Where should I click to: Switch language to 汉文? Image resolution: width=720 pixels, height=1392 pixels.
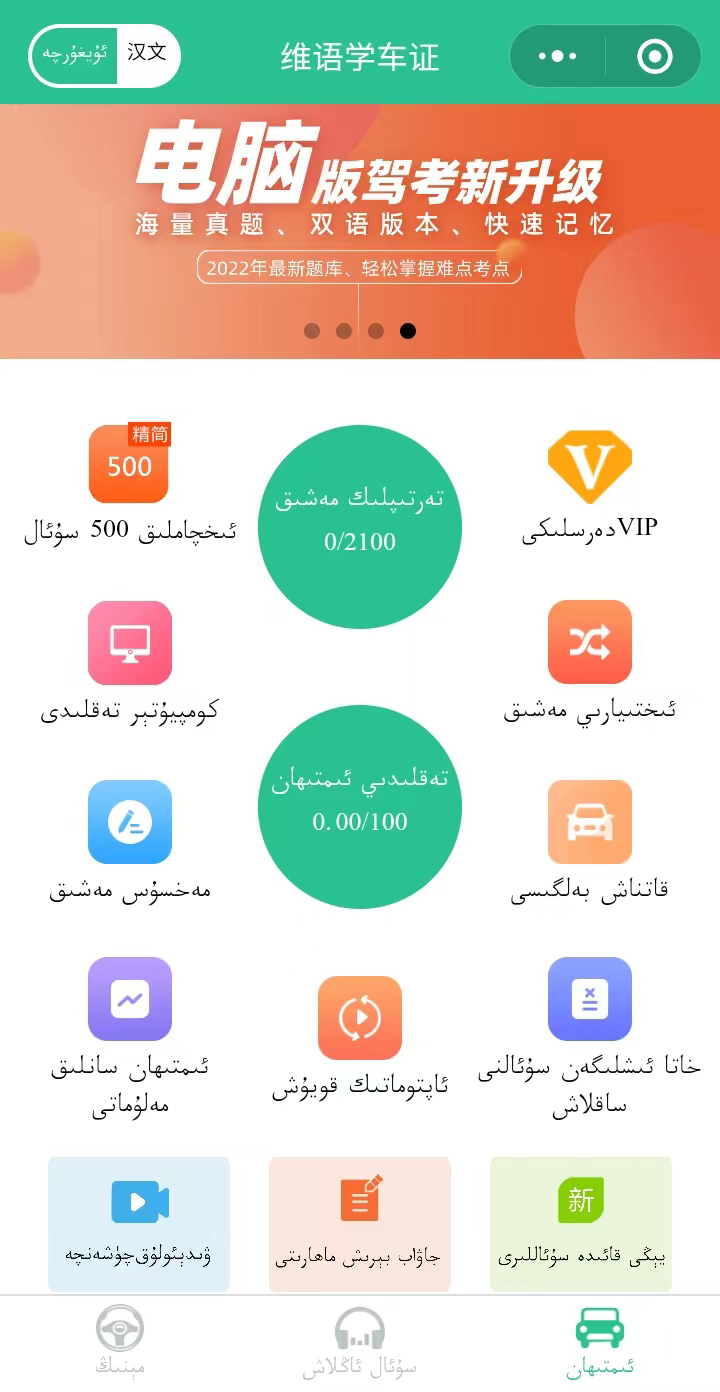pos(147,53)
